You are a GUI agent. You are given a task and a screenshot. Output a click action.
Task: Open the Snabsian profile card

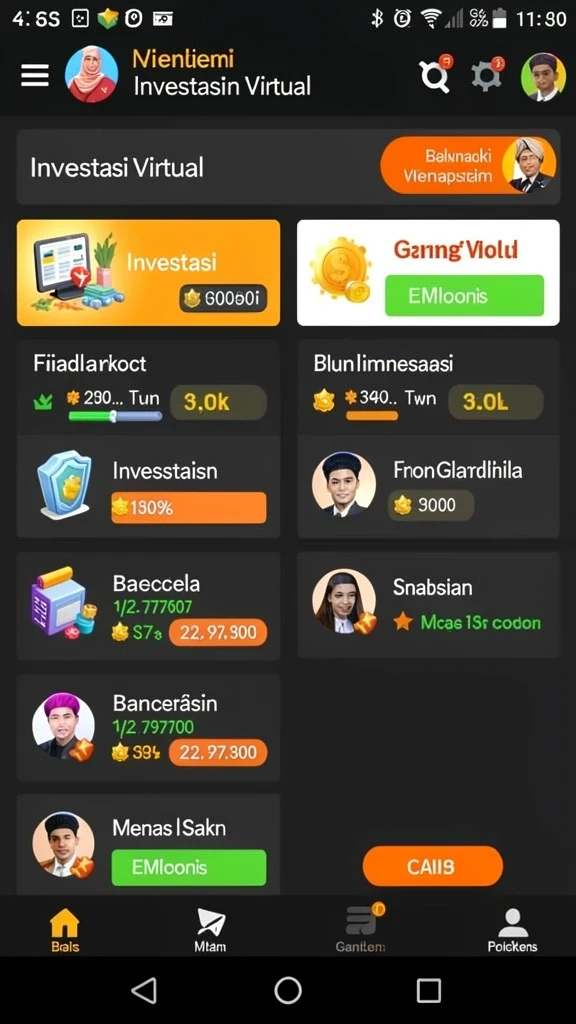[428, 604]
